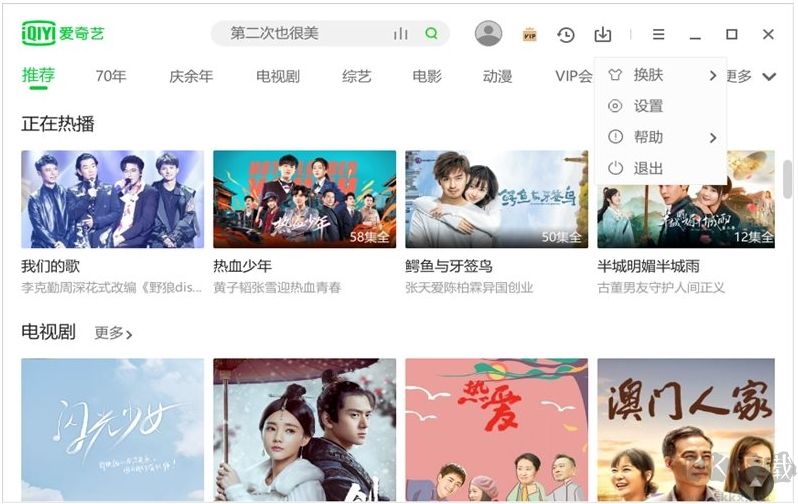Open 设置 from the dropdown menu
The image size is (798, 504).
click(x=648, y=106)
